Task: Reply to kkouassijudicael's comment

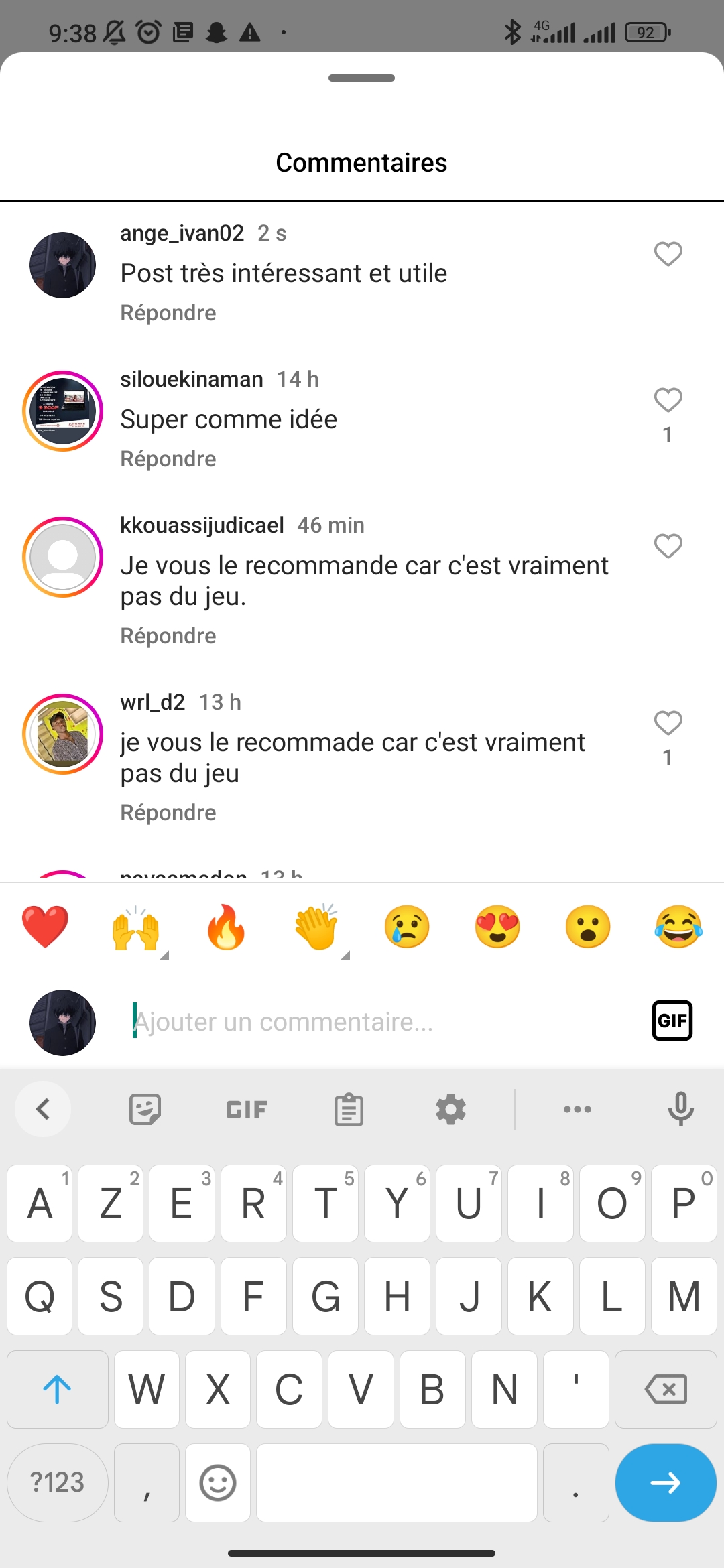Action: point(168,636)
